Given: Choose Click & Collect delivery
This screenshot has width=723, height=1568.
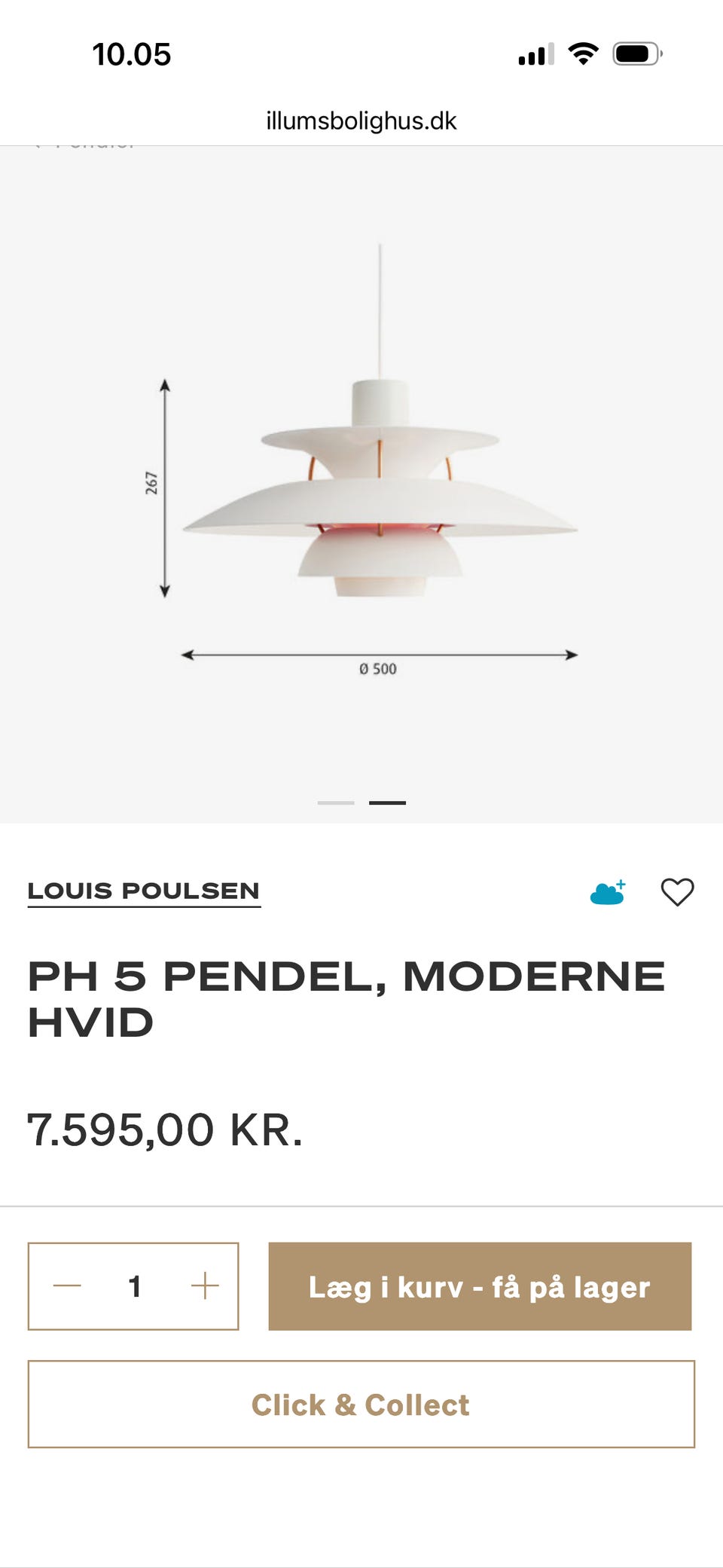Looking at the screenshot, I should coord(360,1404).
